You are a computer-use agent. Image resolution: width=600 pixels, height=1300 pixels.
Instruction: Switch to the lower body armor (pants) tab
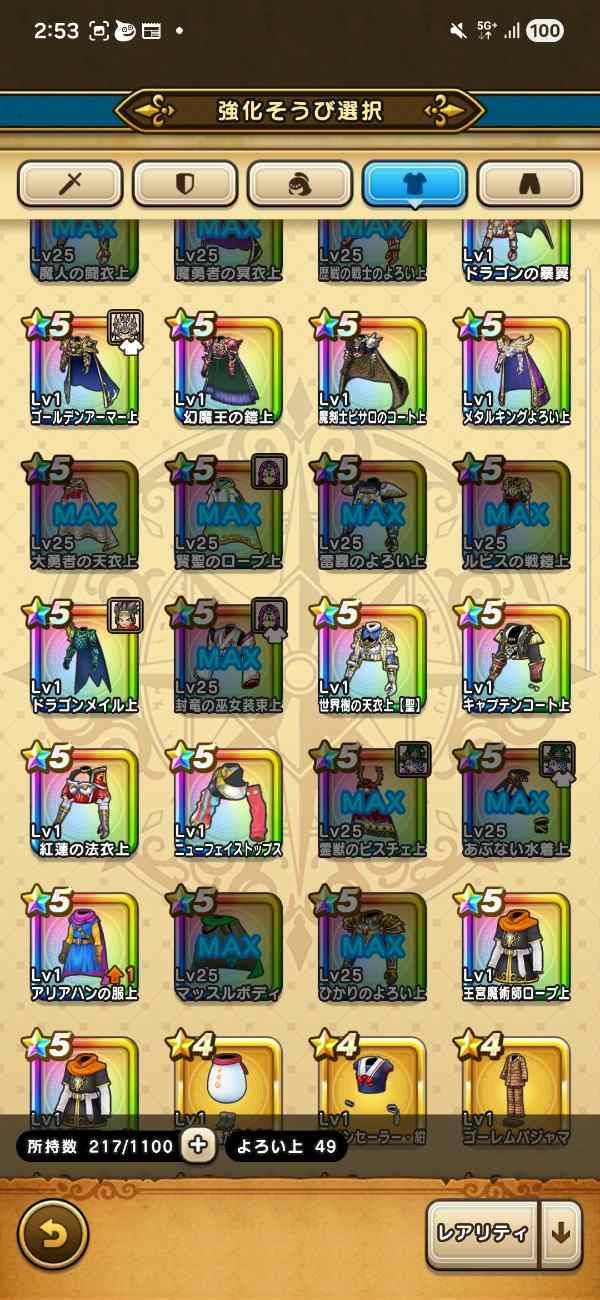529,184
